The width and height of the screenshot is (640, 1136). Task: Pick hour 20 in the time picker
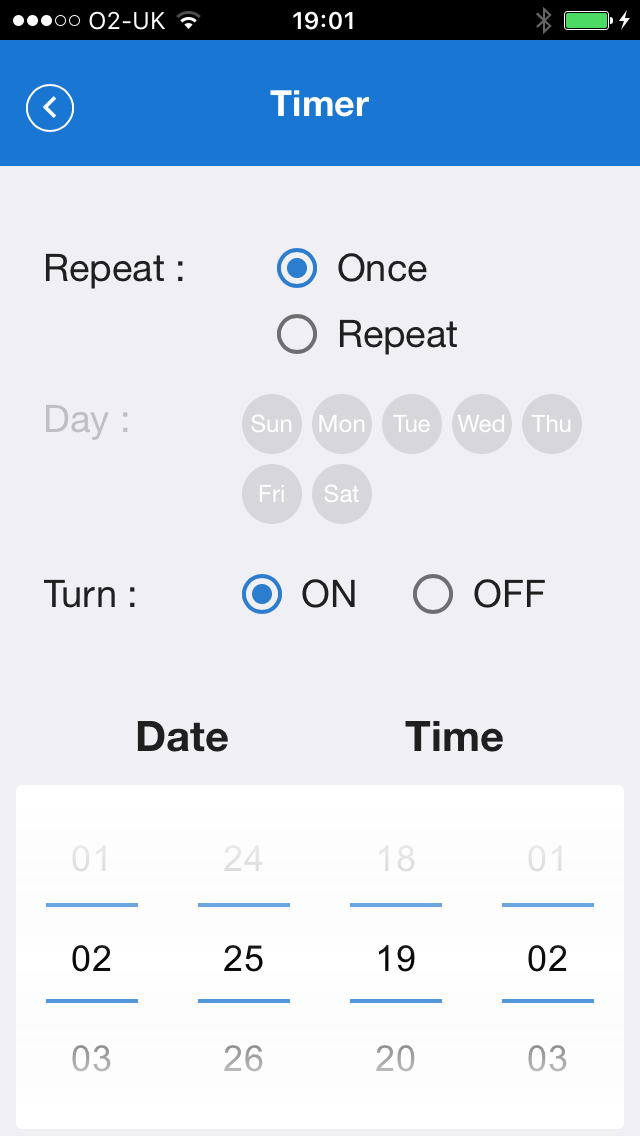(396, 1058)
